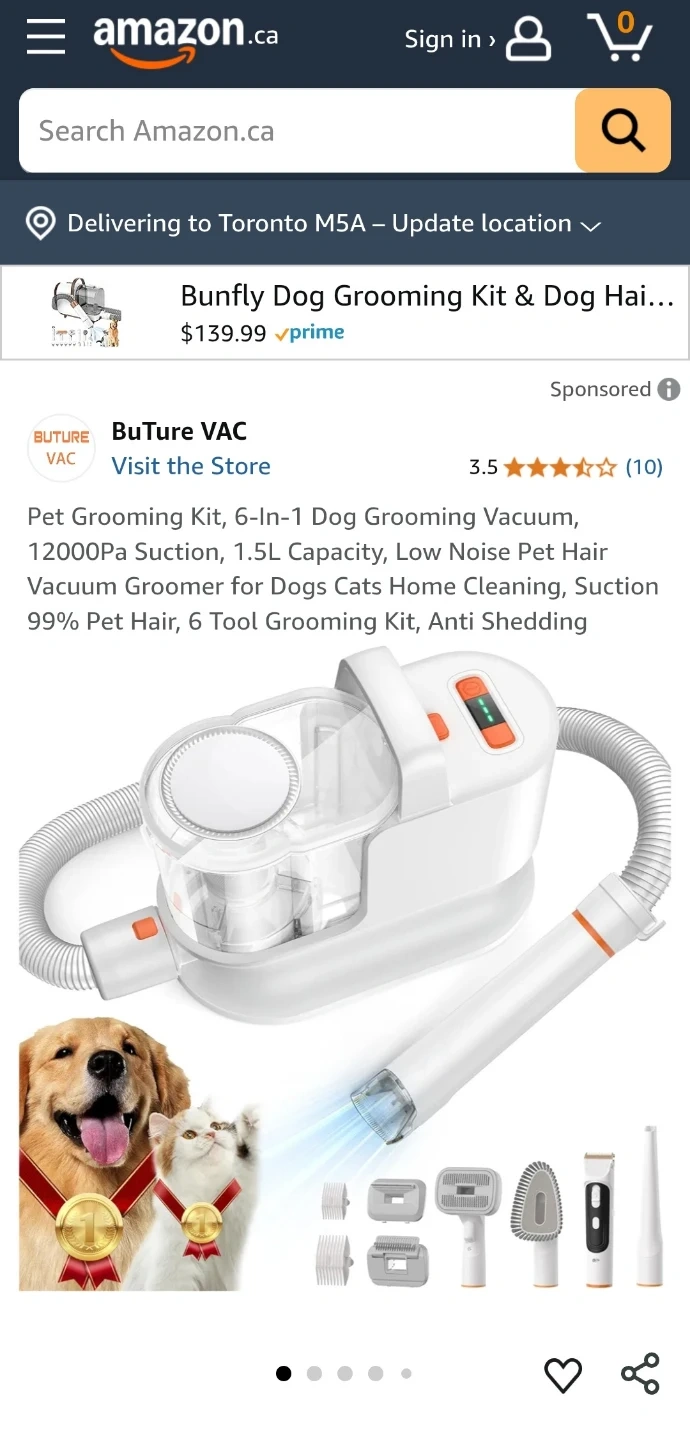Open the hamburger navigation menu

point(46,37)
